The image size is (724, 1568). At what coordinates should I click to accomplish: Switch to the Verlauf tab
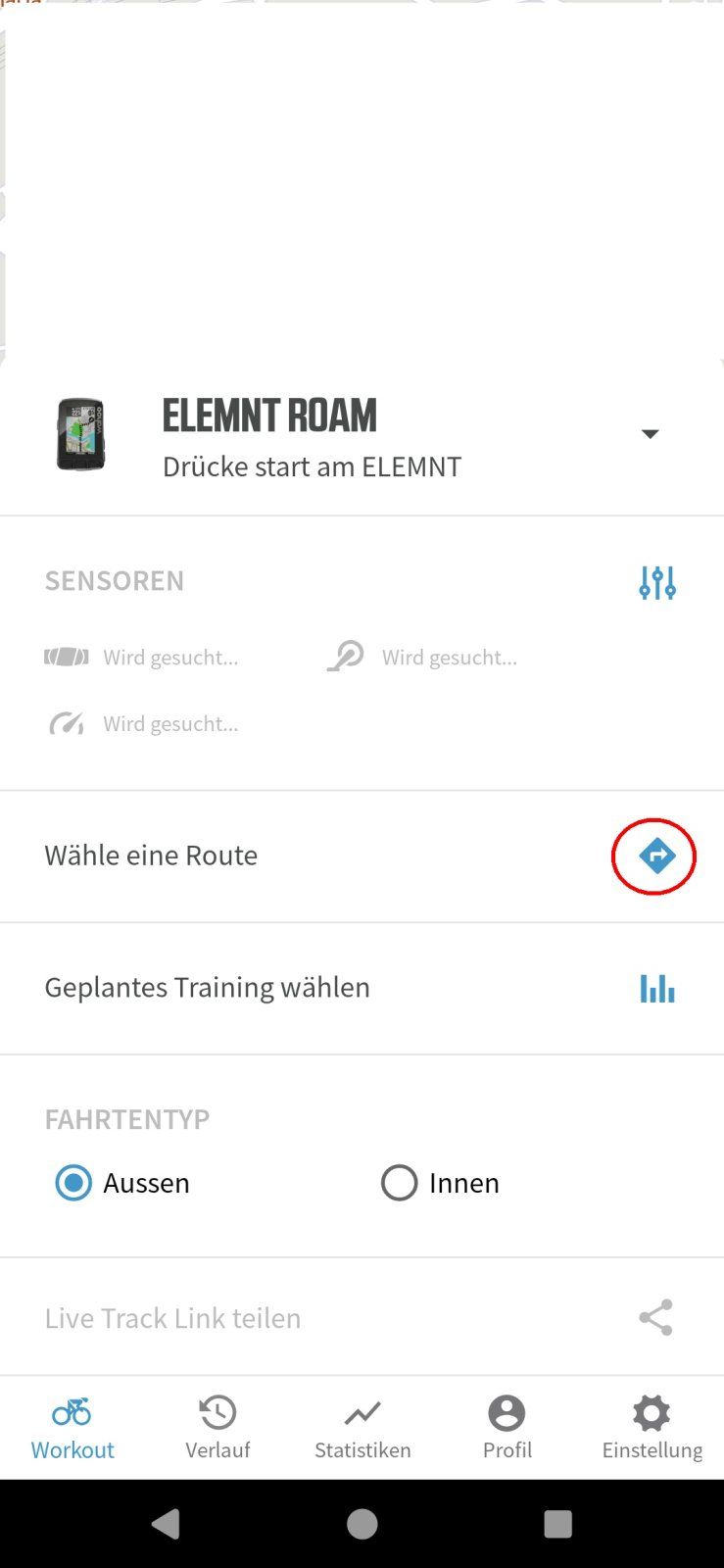coord(217,1428)
